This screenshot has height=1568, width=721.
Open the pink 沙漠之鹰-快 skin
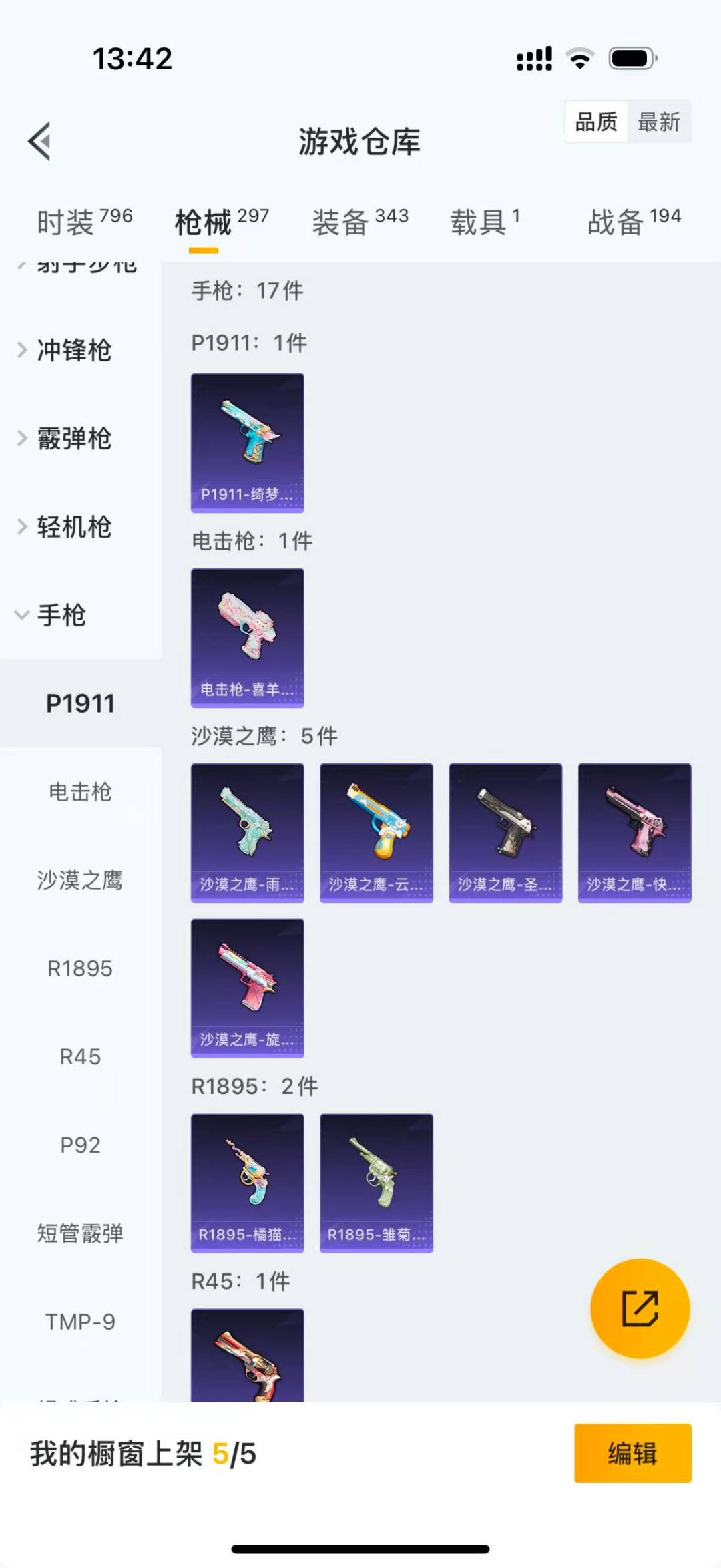[634, 831]
